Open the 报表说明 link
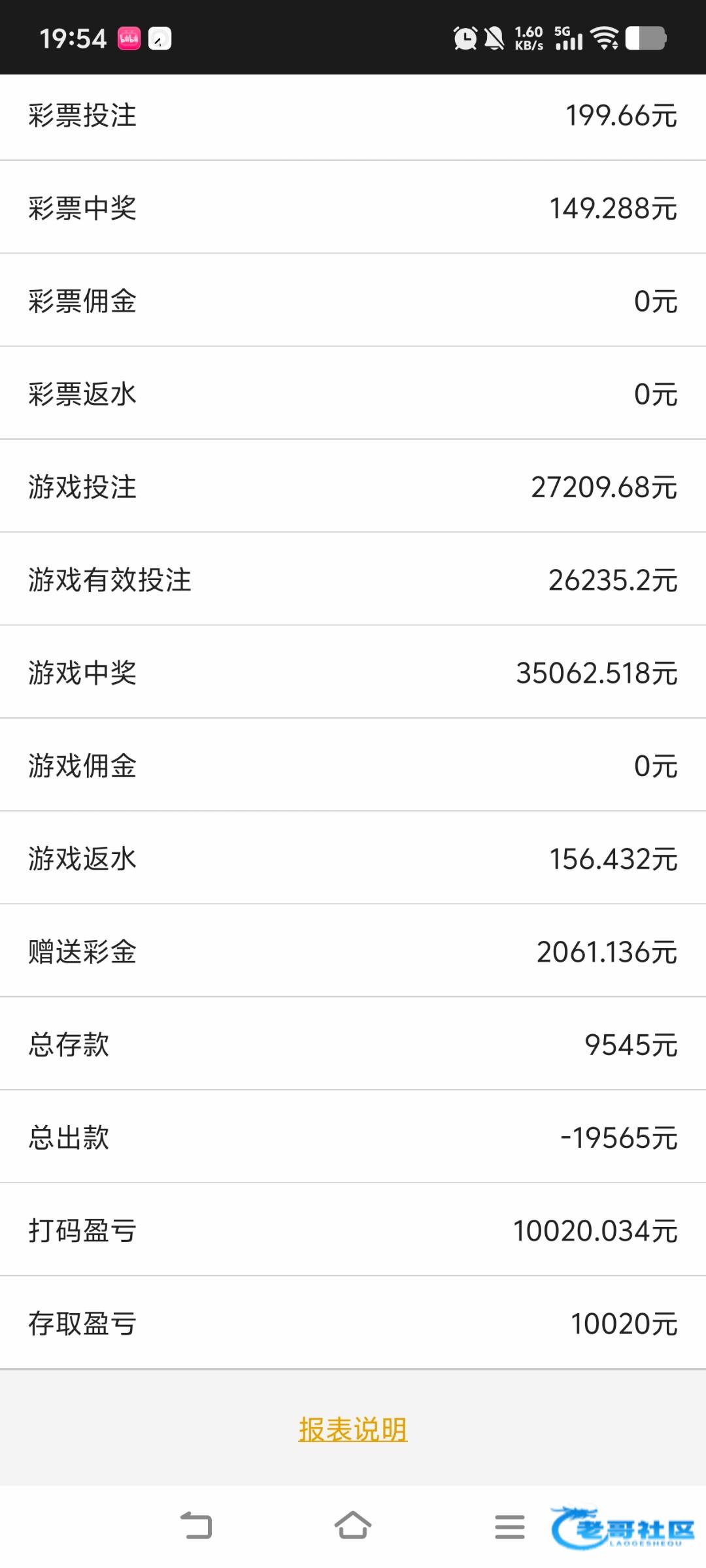Screen dimensions: 706x1568 click(x=353, y=1429)
